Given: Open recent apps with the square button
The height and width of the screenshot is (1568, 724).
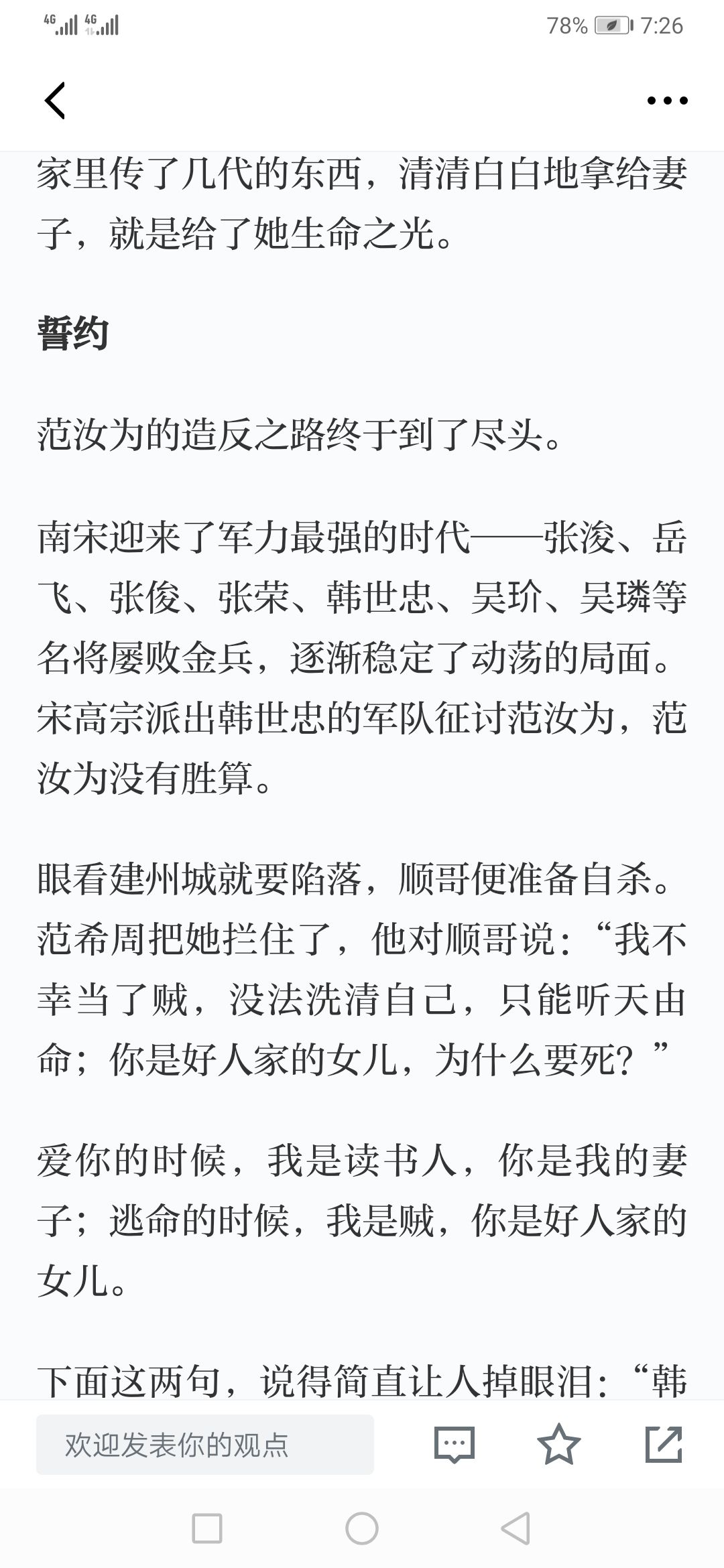Looking at the screenshot, I should click(207, 1529).
